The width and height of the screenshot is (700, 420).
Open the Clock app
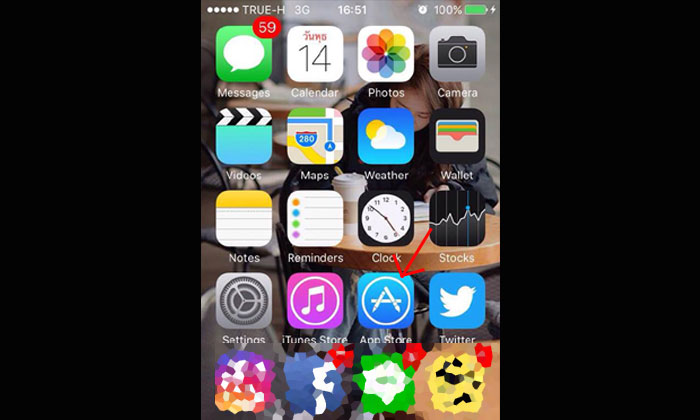tap(386, 218)
